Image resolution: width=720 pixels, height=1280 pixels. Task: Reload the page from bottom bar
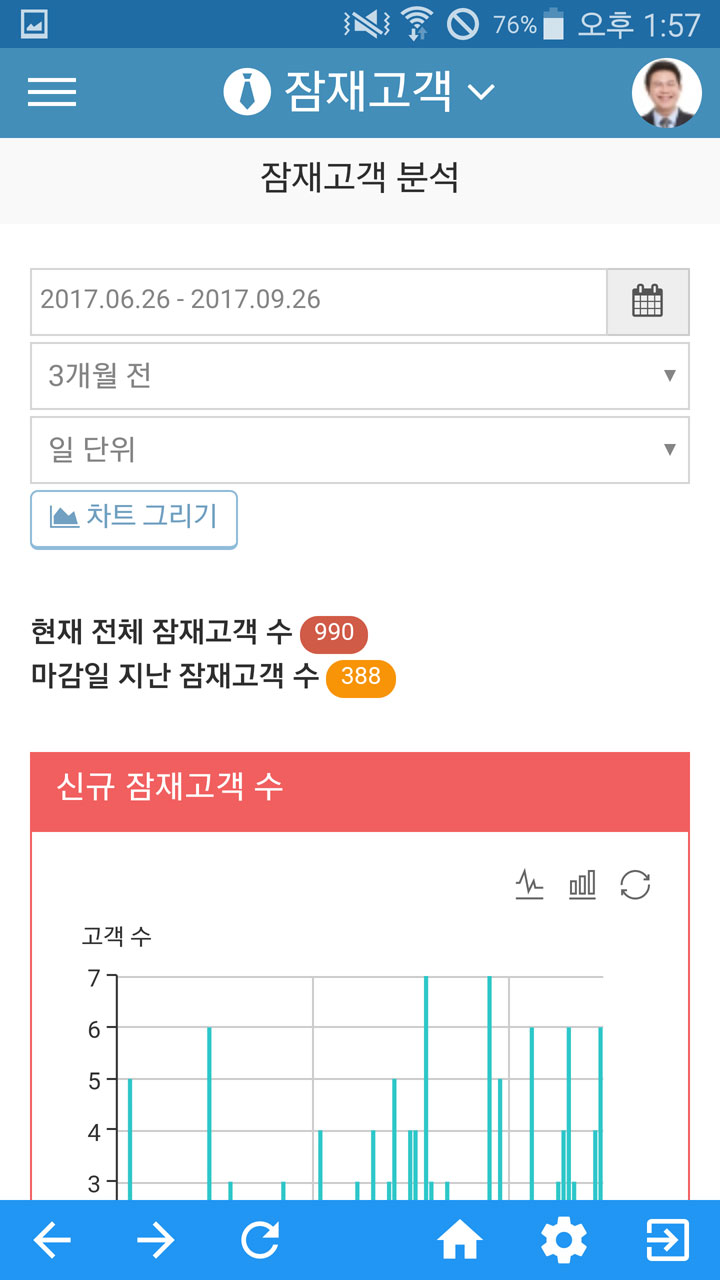click(x=260, y=1241)
